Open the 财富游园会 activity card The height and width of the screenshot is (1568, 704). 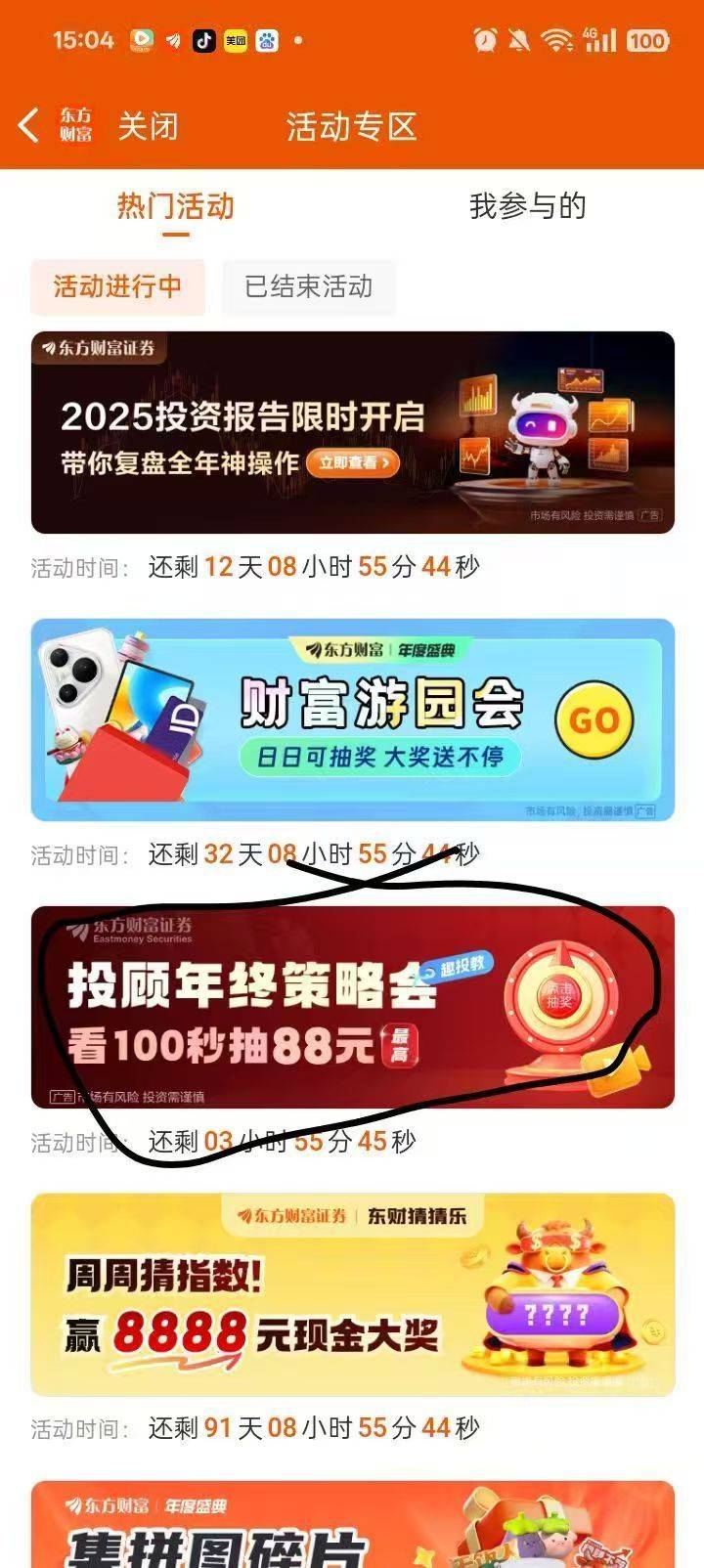coord(352,719)
